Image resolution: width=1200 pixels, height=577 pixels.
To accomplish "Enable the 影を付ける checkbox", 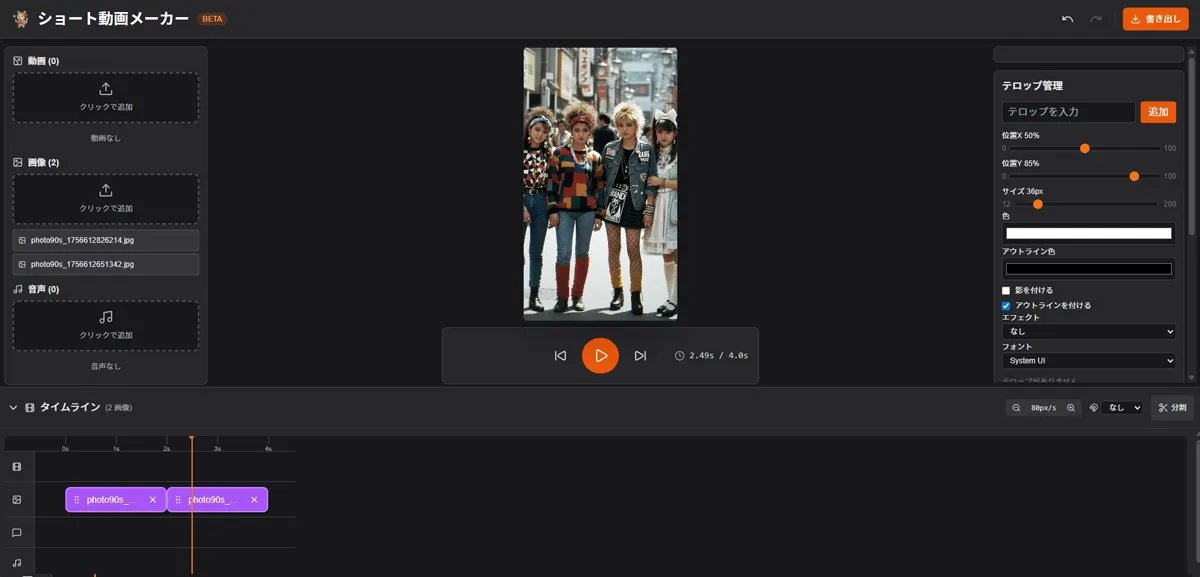I will click(1006, 290).
